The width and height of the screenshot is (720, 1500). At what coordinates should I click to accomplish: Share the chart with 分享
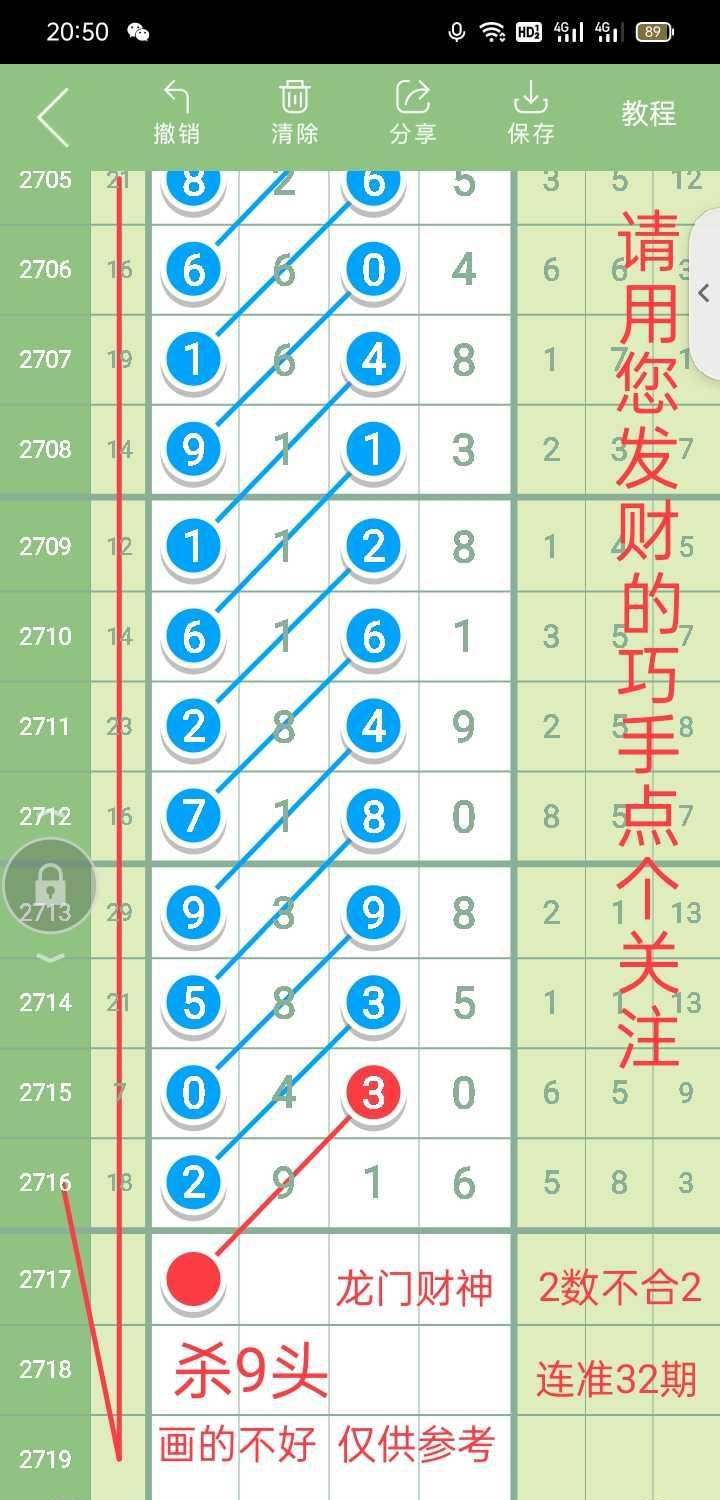coord(412,114)
